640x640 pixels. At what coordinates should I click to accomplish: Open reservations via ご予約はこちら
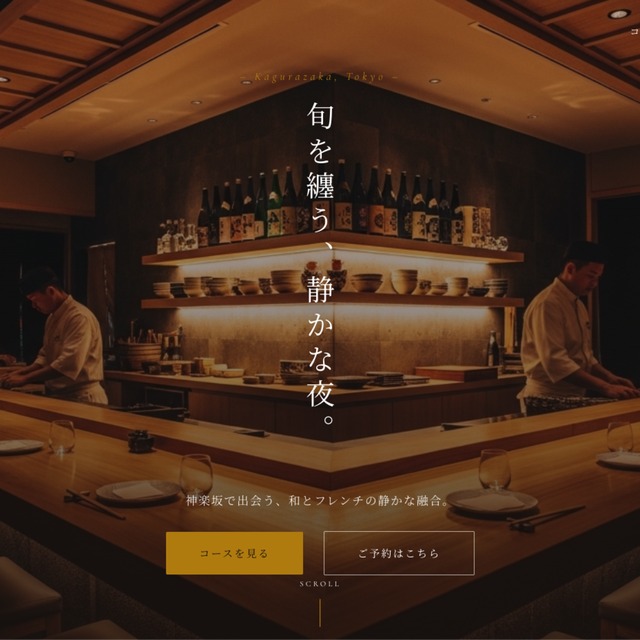[398, 553]
